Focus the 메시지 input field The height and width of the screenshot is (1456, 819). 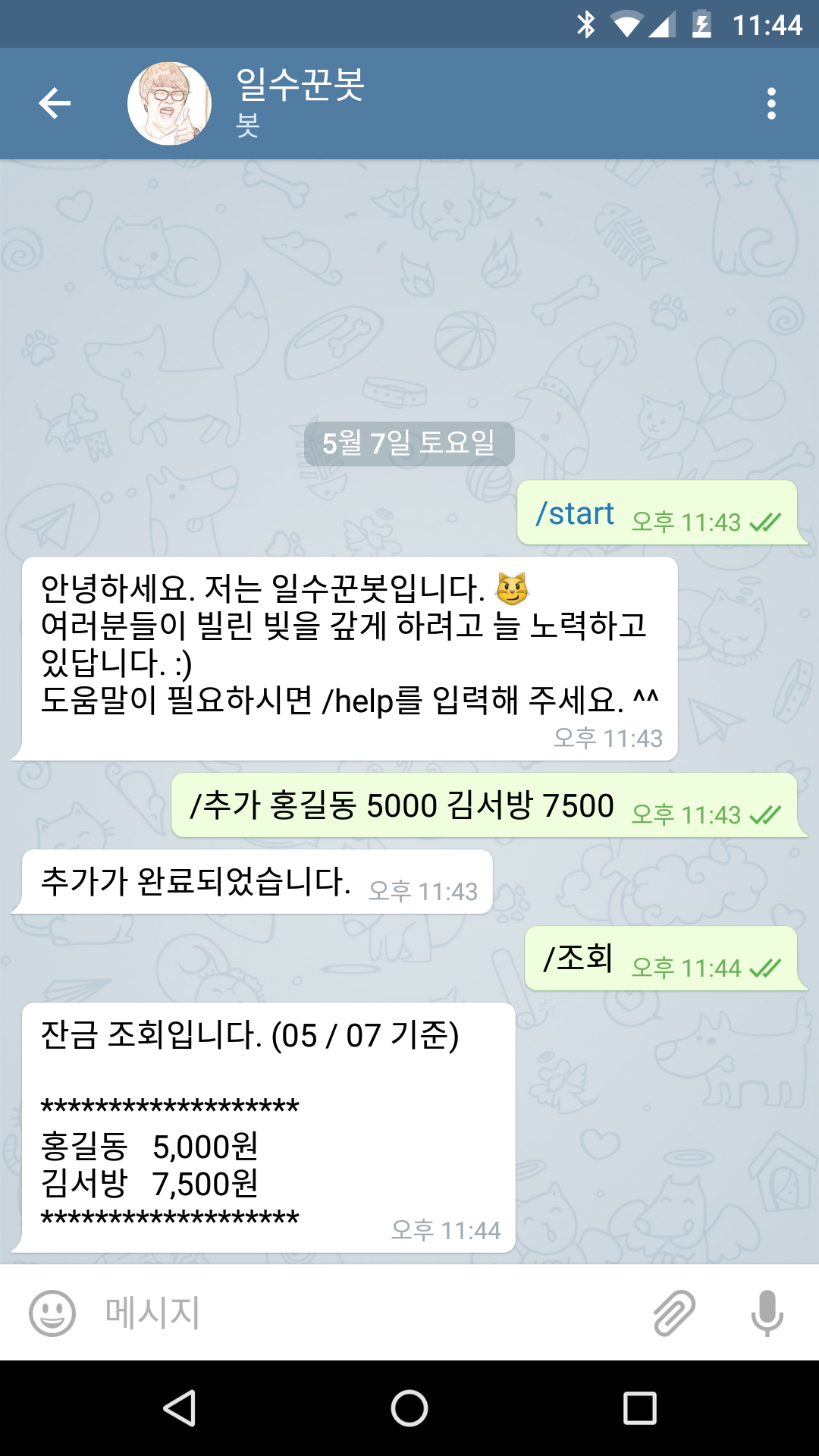coord(364,1313)
